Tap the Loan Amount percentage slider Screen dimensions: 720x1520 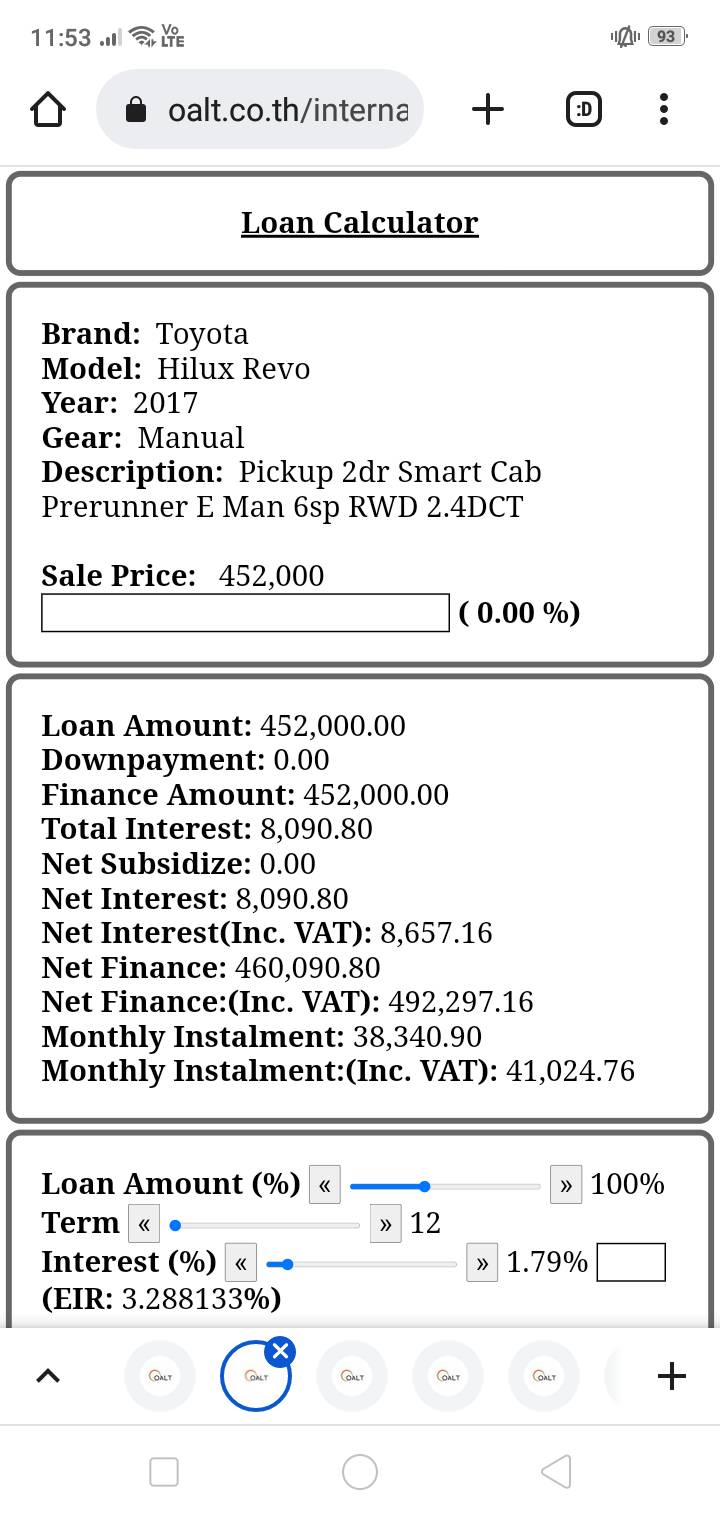click(x=445, y=1186)
